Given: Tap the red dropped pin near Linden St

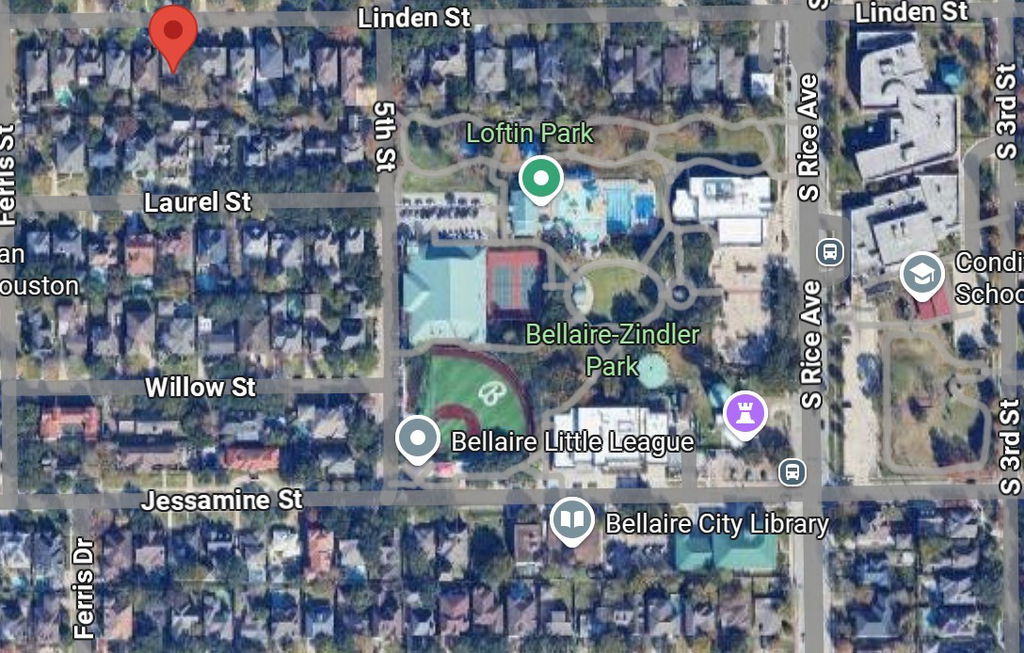Looking at the screenshot, I should click(174, 31).
